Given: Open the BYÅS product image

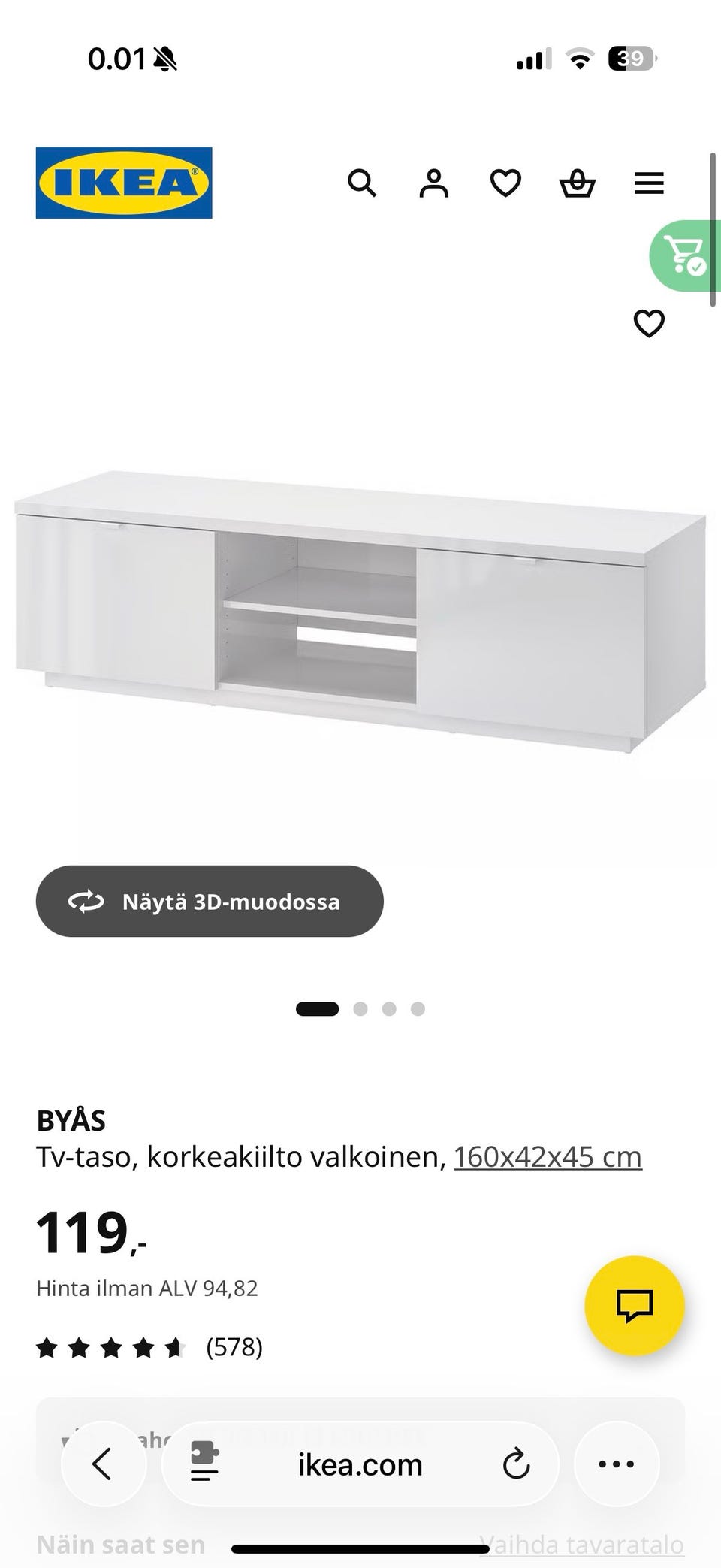Looking at the screenshot, I should pyautogui.click(x=360, y=609).
